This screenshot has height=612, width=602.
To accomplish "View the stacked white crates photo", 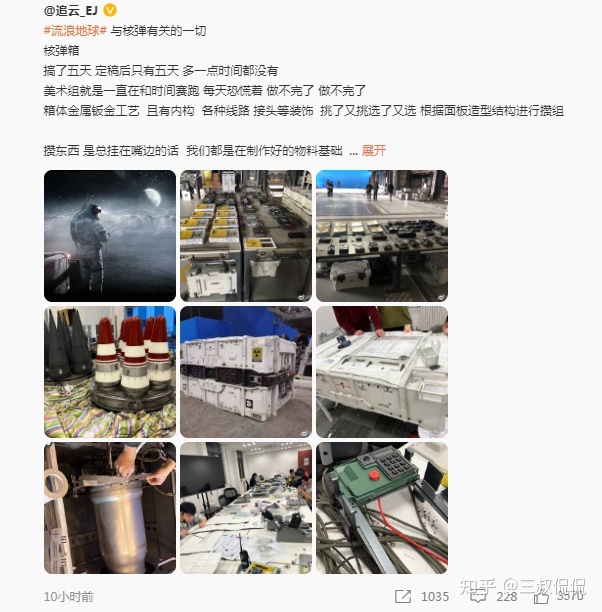I will click(245, 372).
